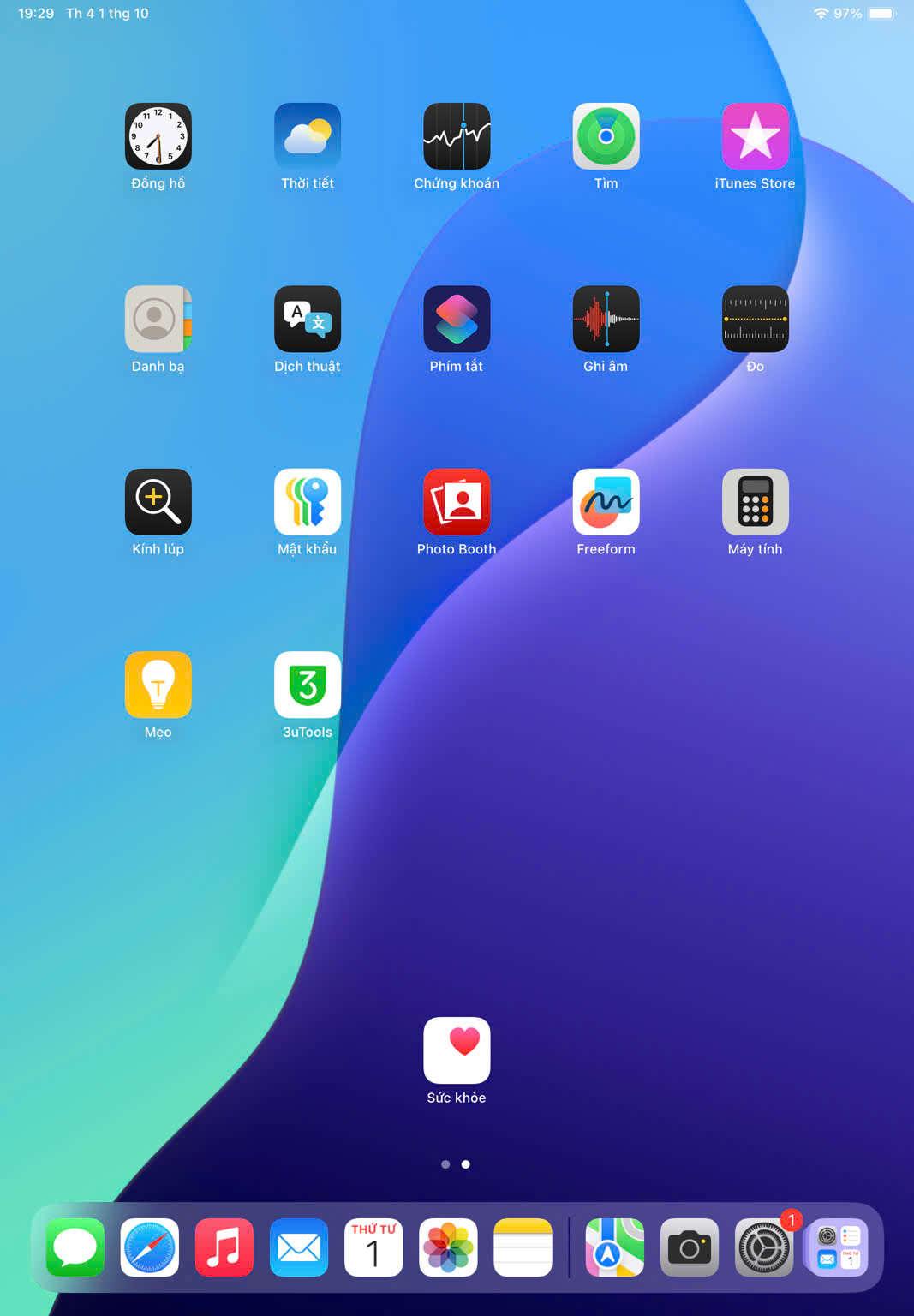
Task: Open Chứng khoán stocks app
Action: (457, 136)
